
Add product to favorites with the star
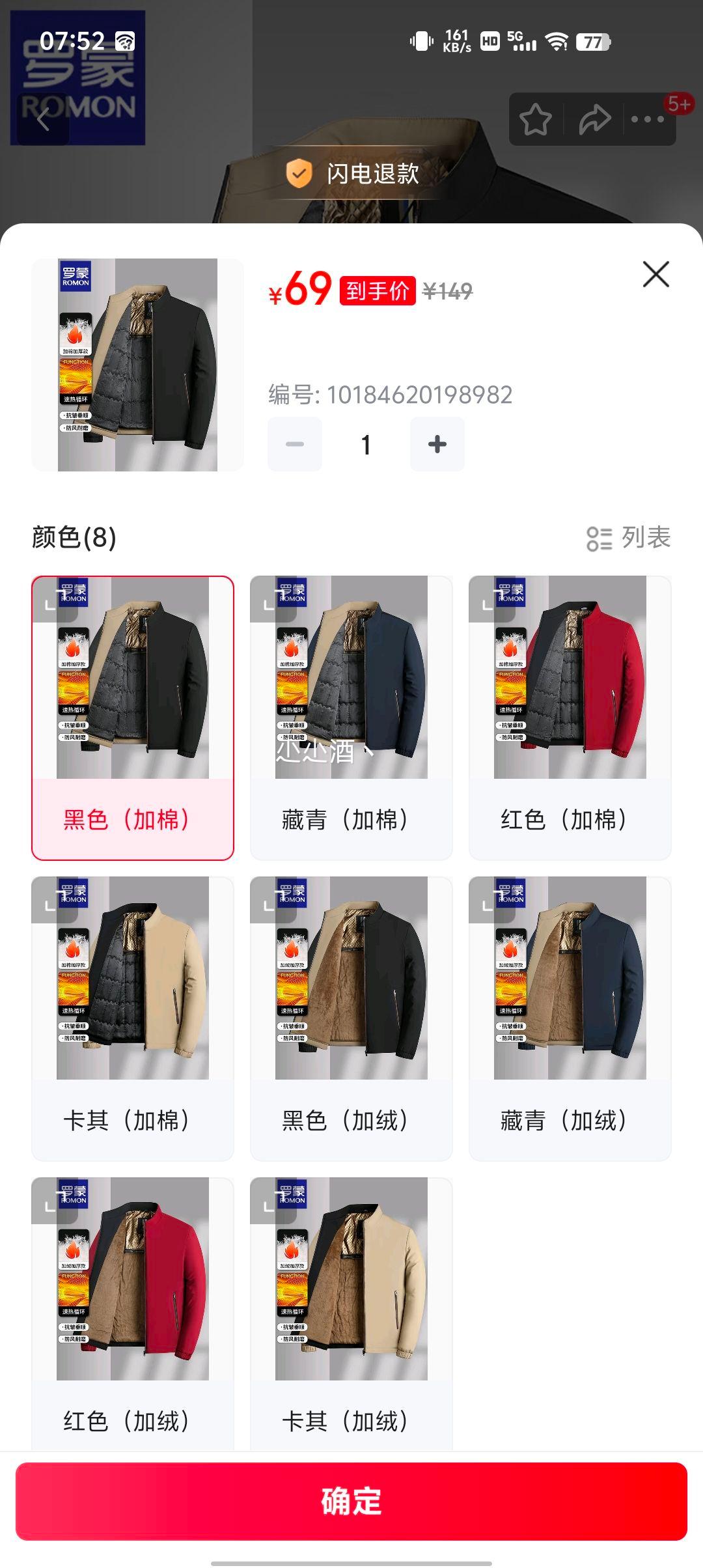click(x=536, y=119)
